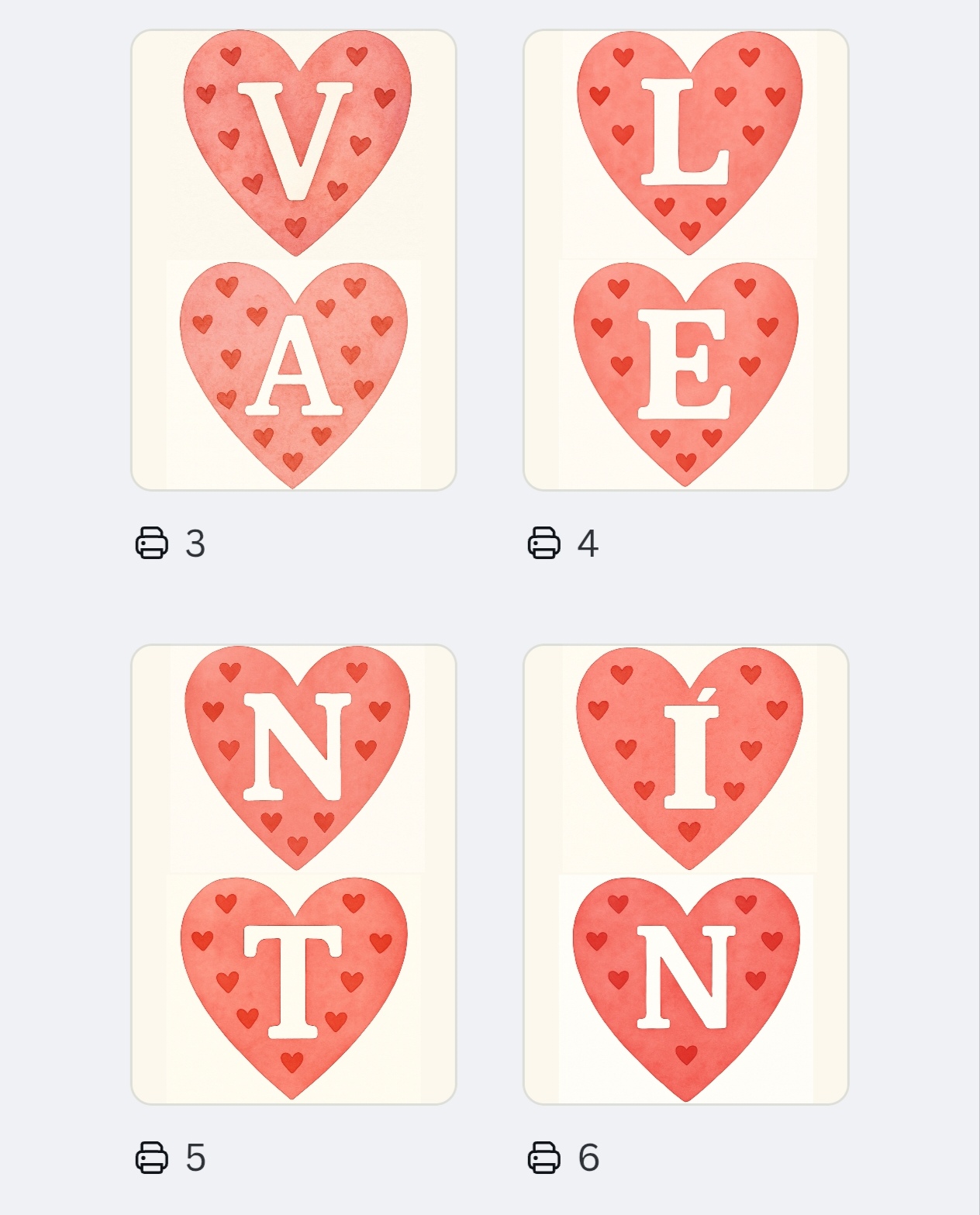This screenshot has width=980, height=1215.
Task: Open page 4 thumbnail with letters L and E
Action: point(685,260)
